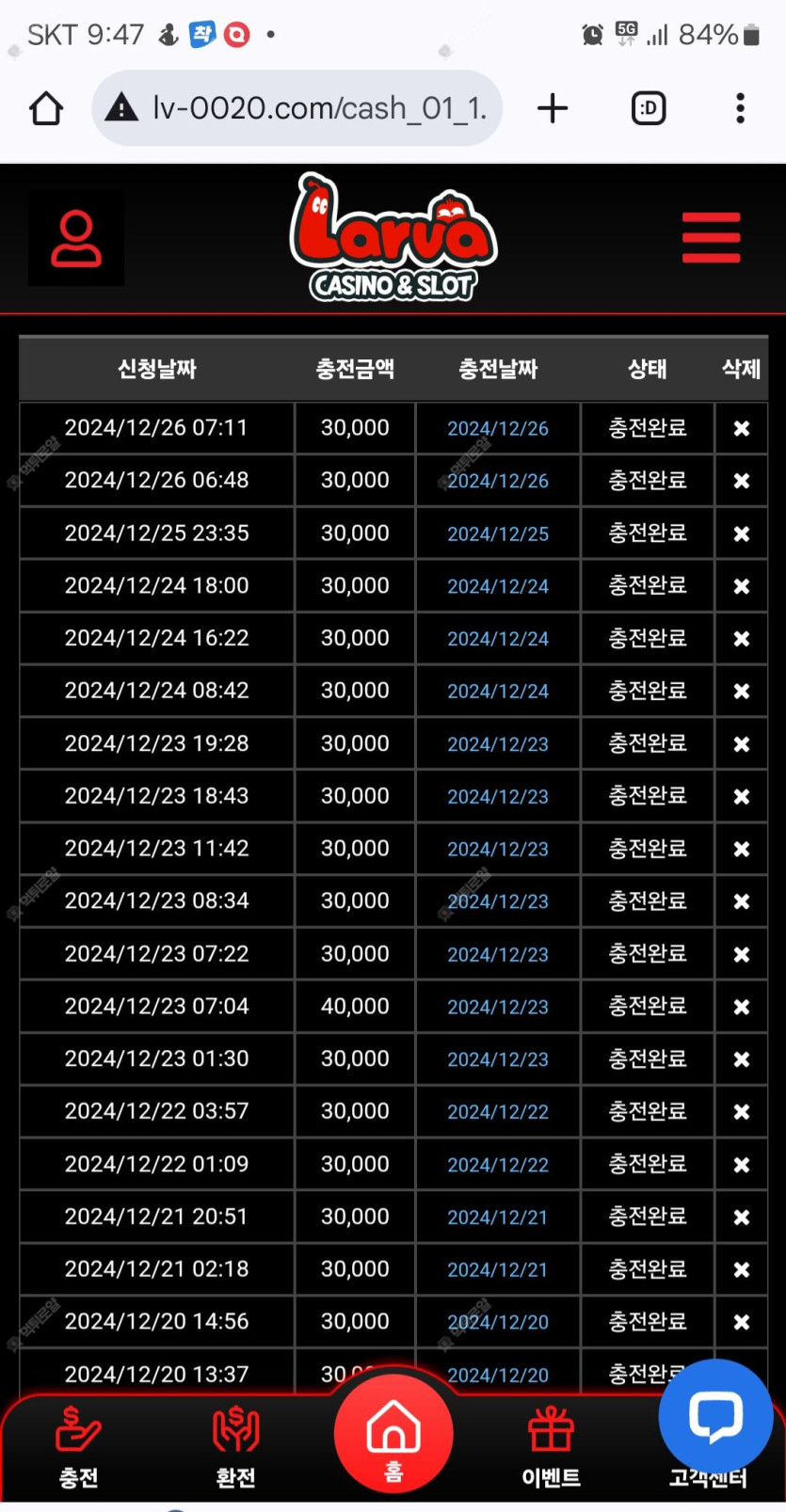Viewport: 786px width, 1512px height.
Task: Open the blue chat support bubble
Action: pyautogui.click(x=715, y=1415)
